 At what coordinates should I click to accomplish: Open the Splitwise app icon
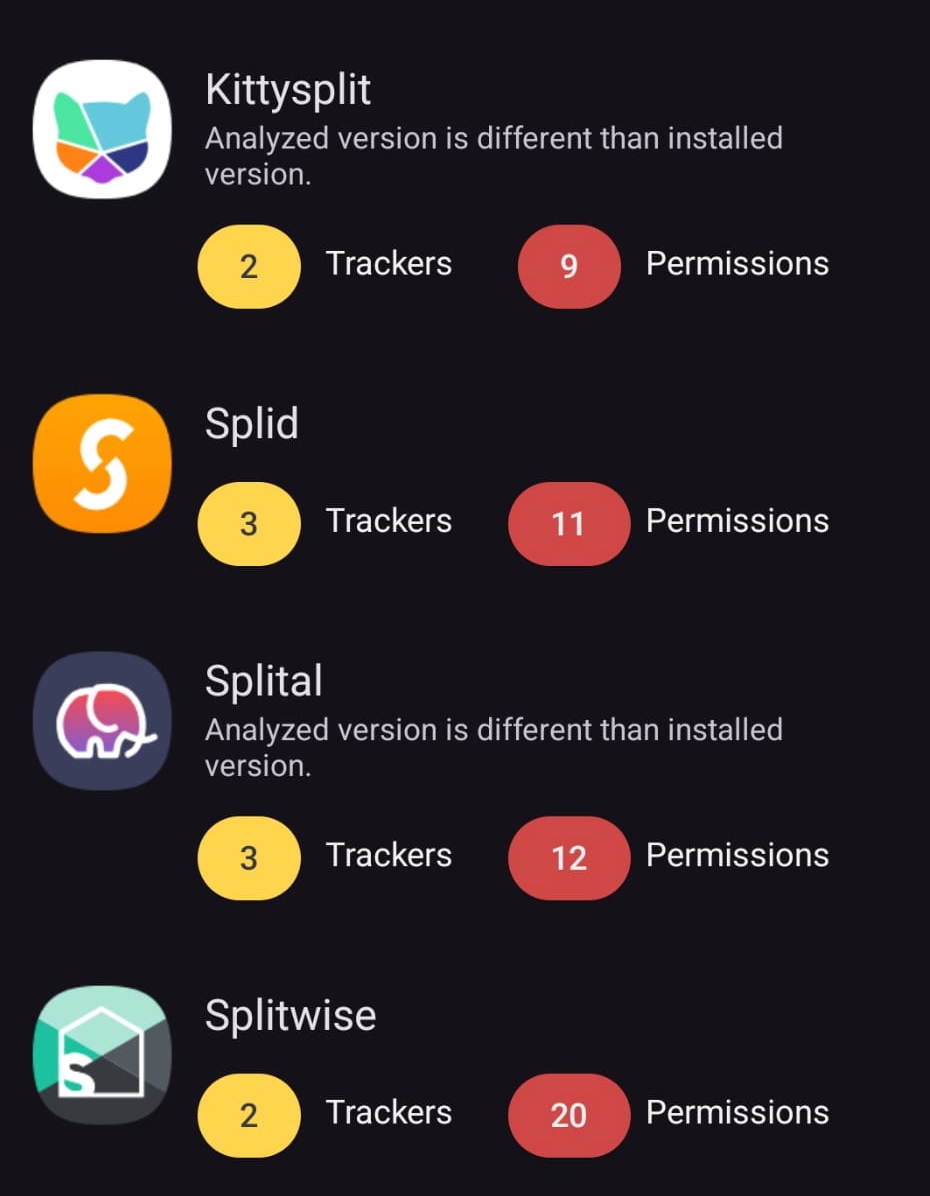(101, 1054)
